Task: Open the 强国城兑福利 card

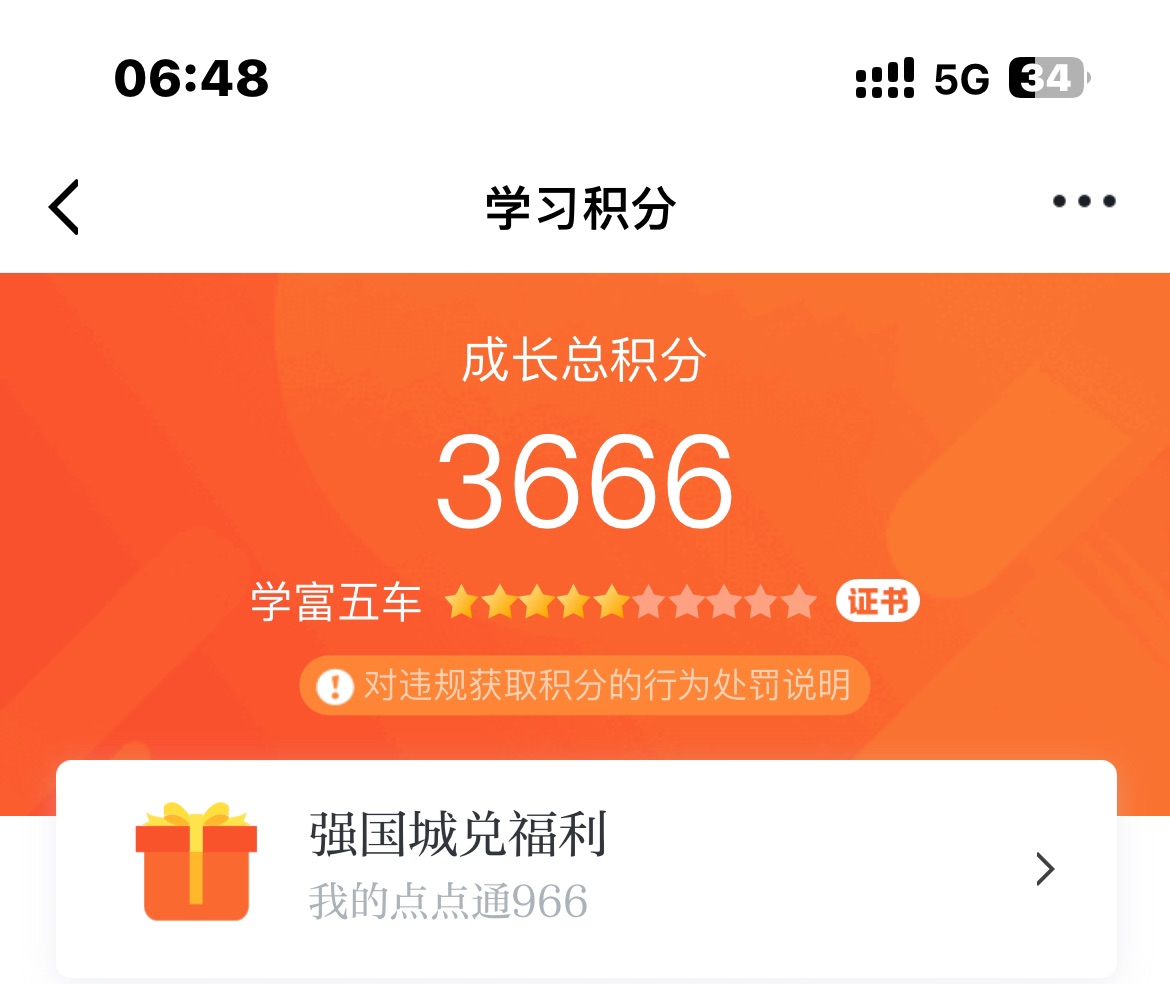Action: 586,868
